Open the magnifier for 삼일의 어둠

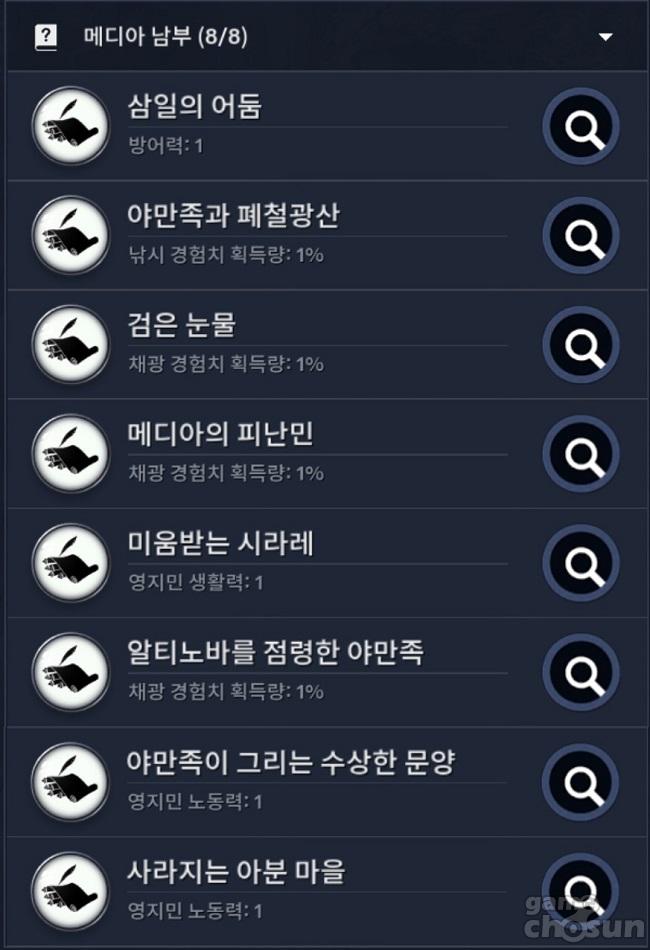[x=580, y=127]
